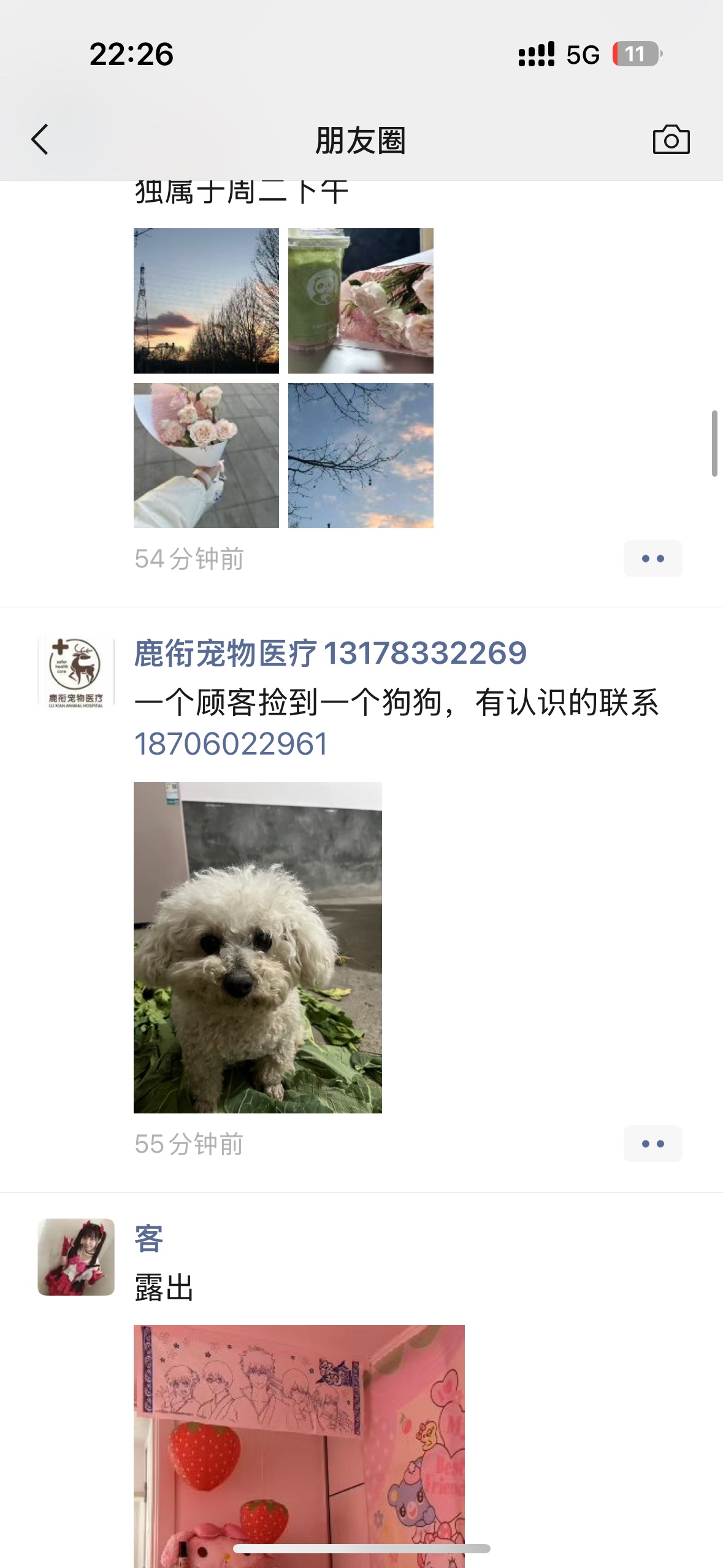Open the camera to post a moment
The height and width of the screenshot is (1568, 723).
tap(671, 139)
